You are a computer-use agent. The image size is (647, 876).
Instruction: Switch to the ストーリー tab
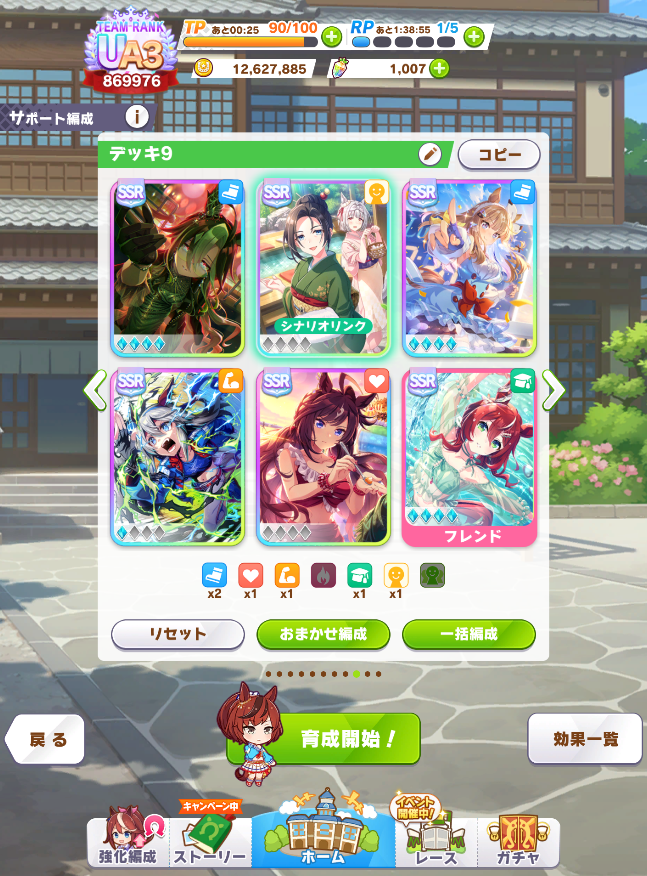point(210,840)
